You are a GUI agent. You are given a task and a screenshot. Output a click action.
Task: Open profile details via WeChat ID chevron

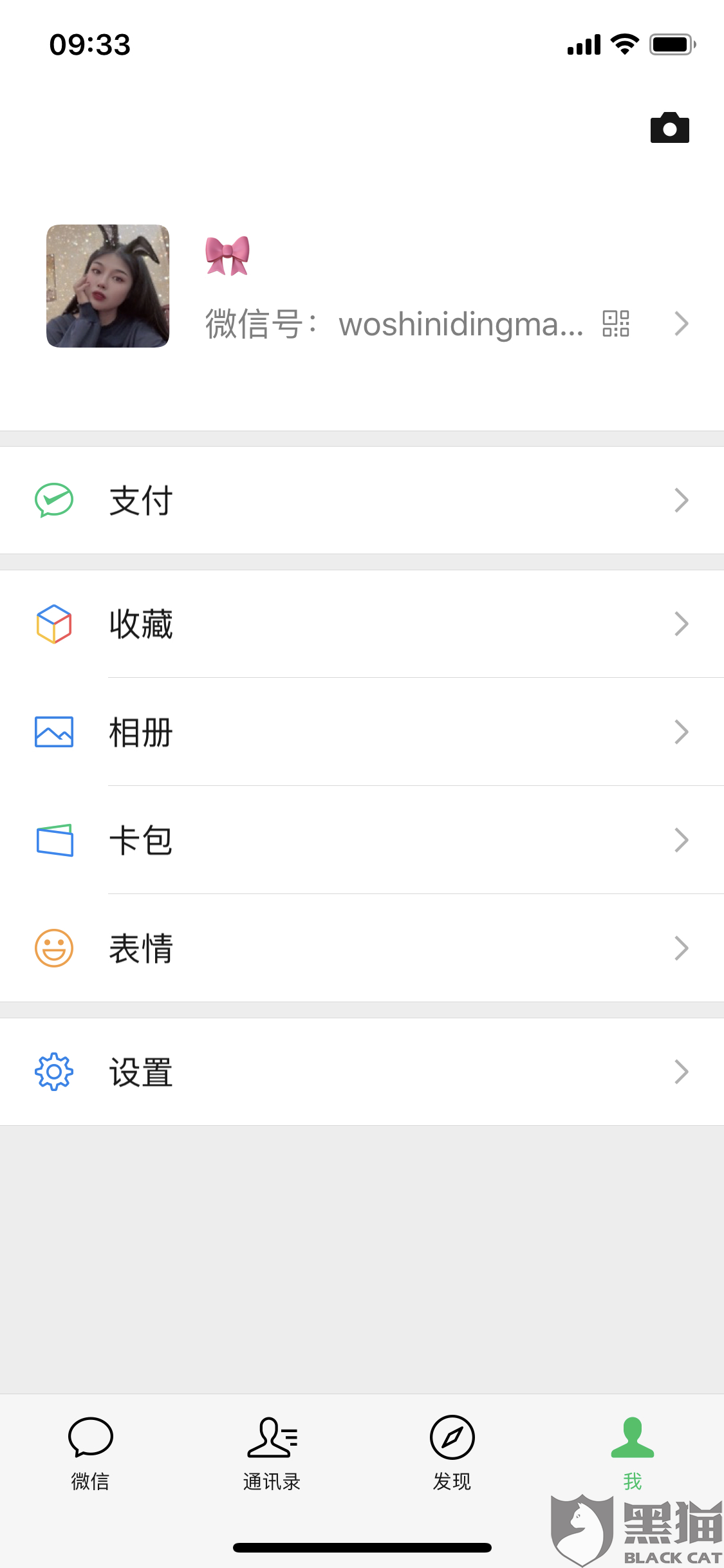(x=681, y=323)
